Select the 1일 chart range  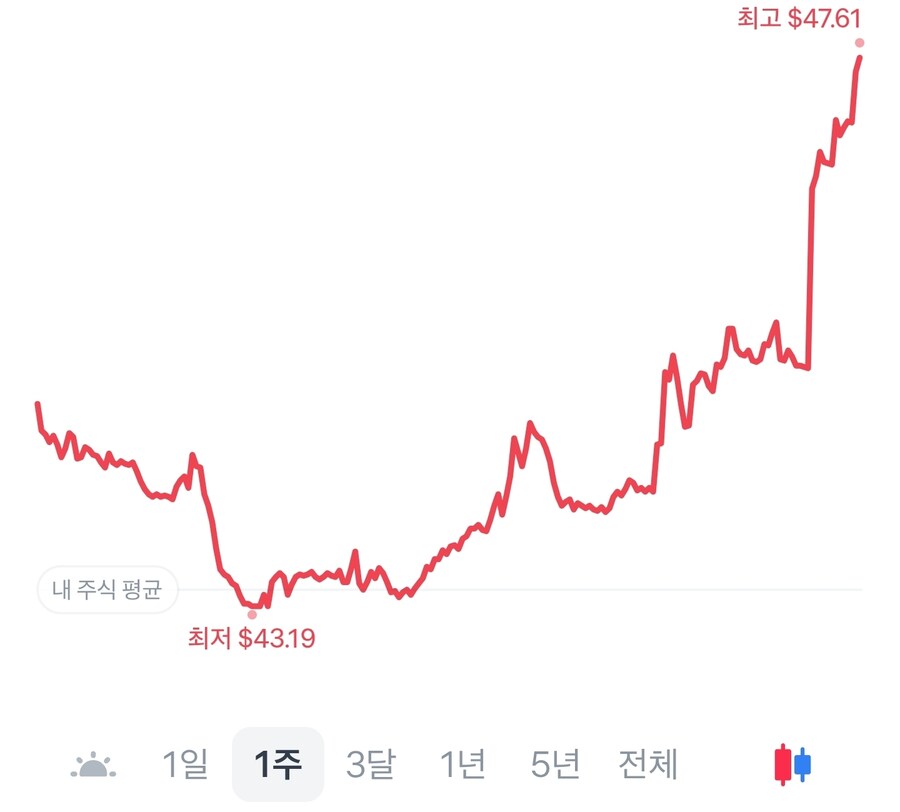(x=185, y=765)
